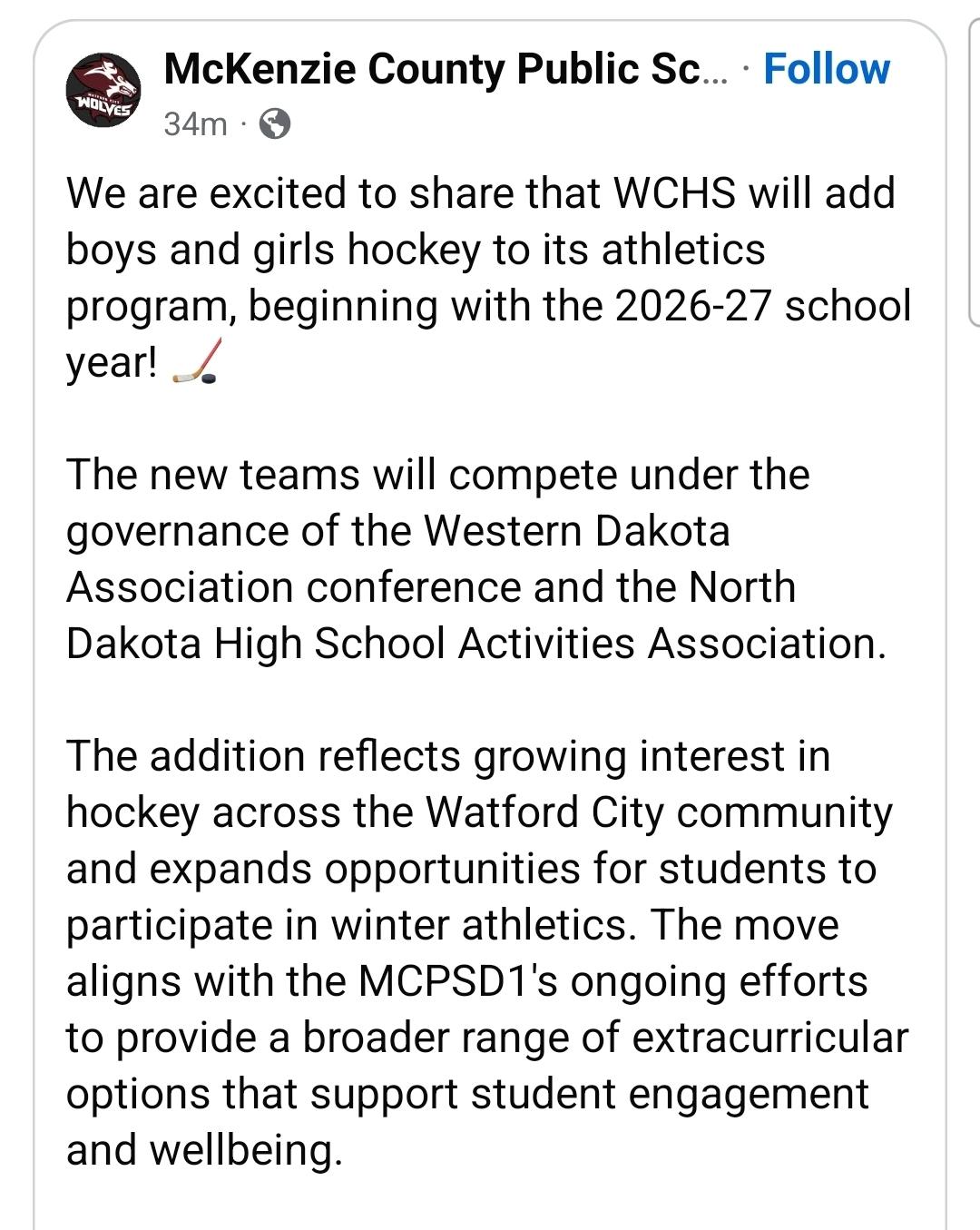
Task: Open the Wolves profile picture
Action: (x=103, y=91)
